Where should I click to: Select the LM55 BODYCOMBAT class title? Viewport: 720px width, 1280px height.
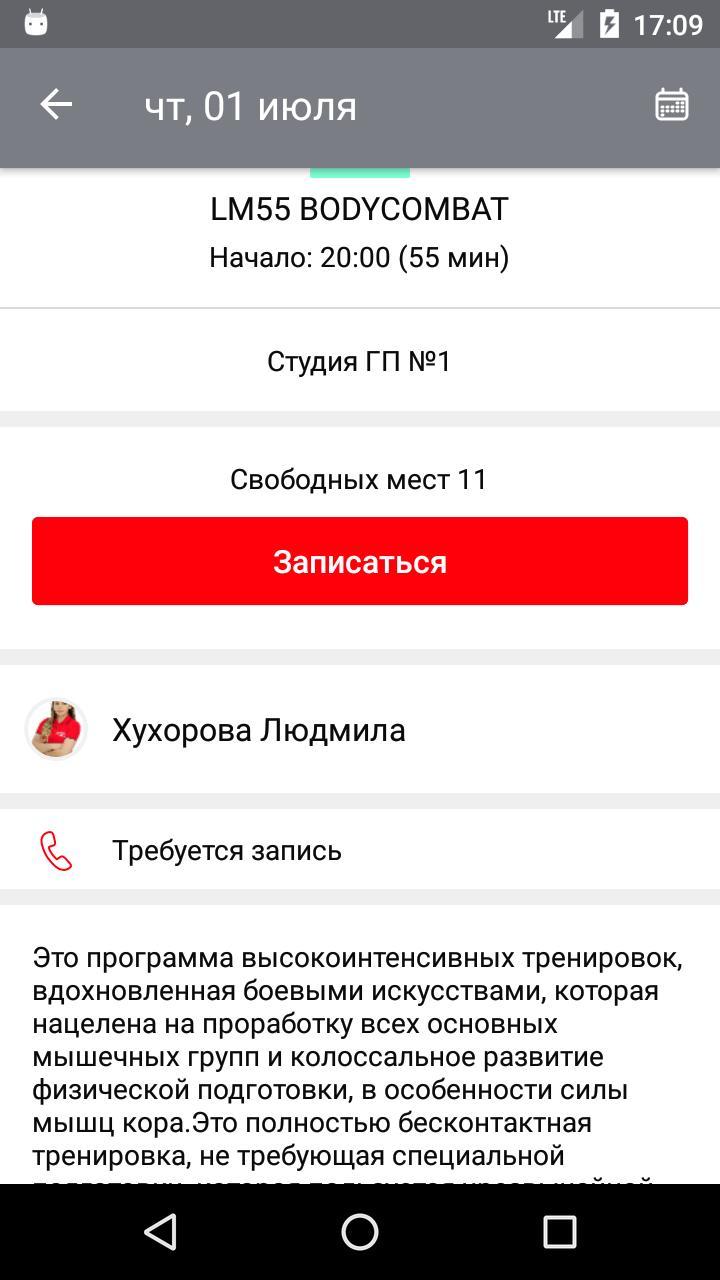pyautogui.click(x=359, y=209)
